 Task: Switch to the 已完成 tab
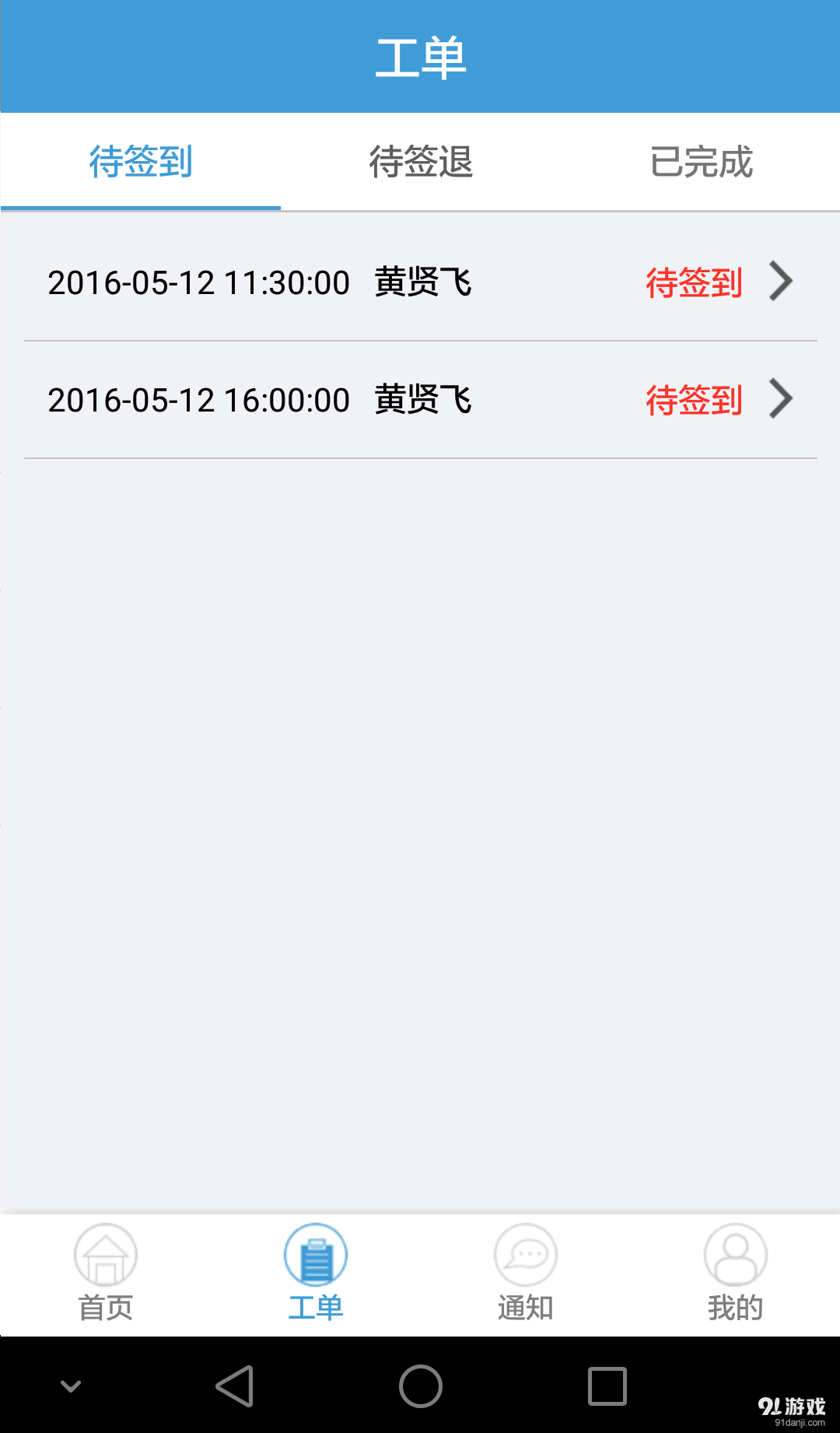click(701, 163)
